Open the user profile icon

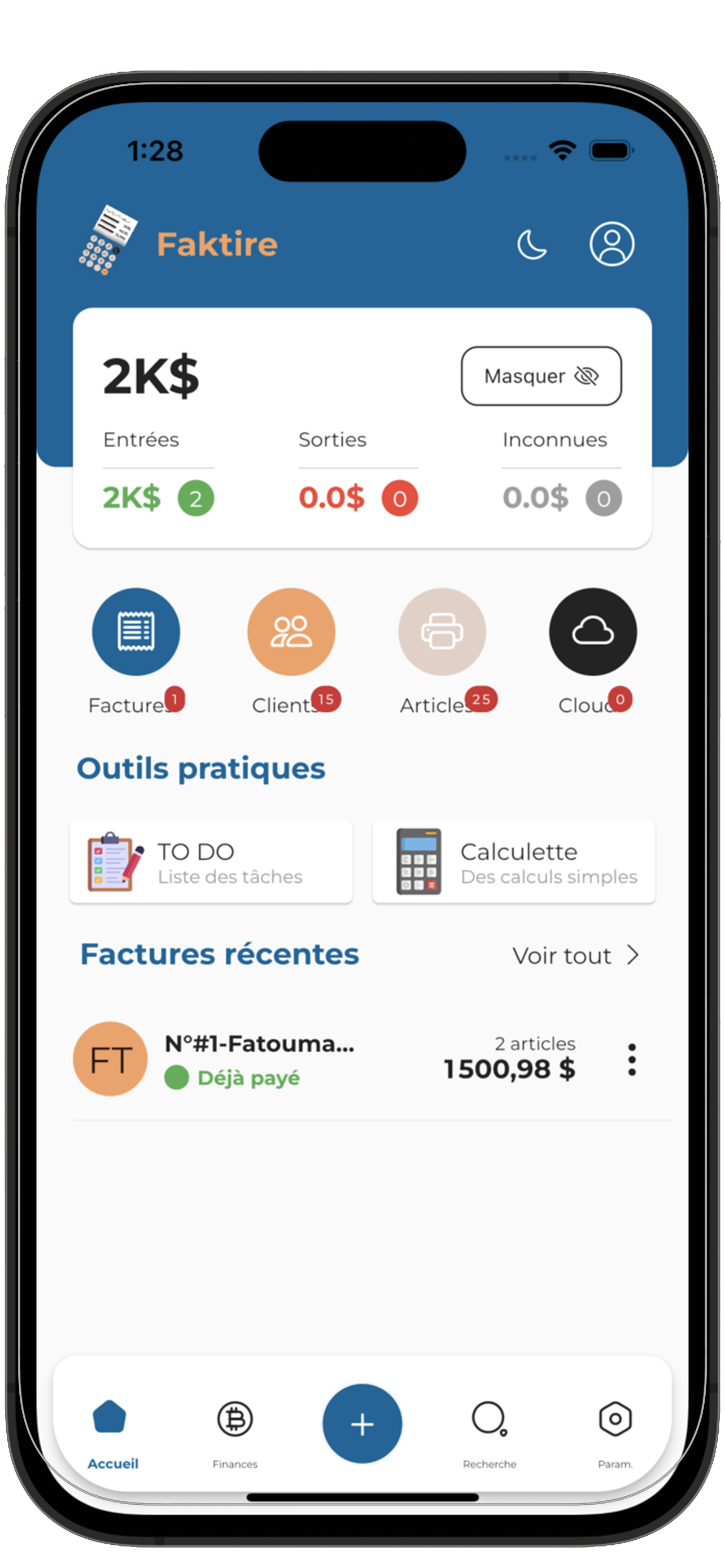pyautogui.click(x=611, y=243)
